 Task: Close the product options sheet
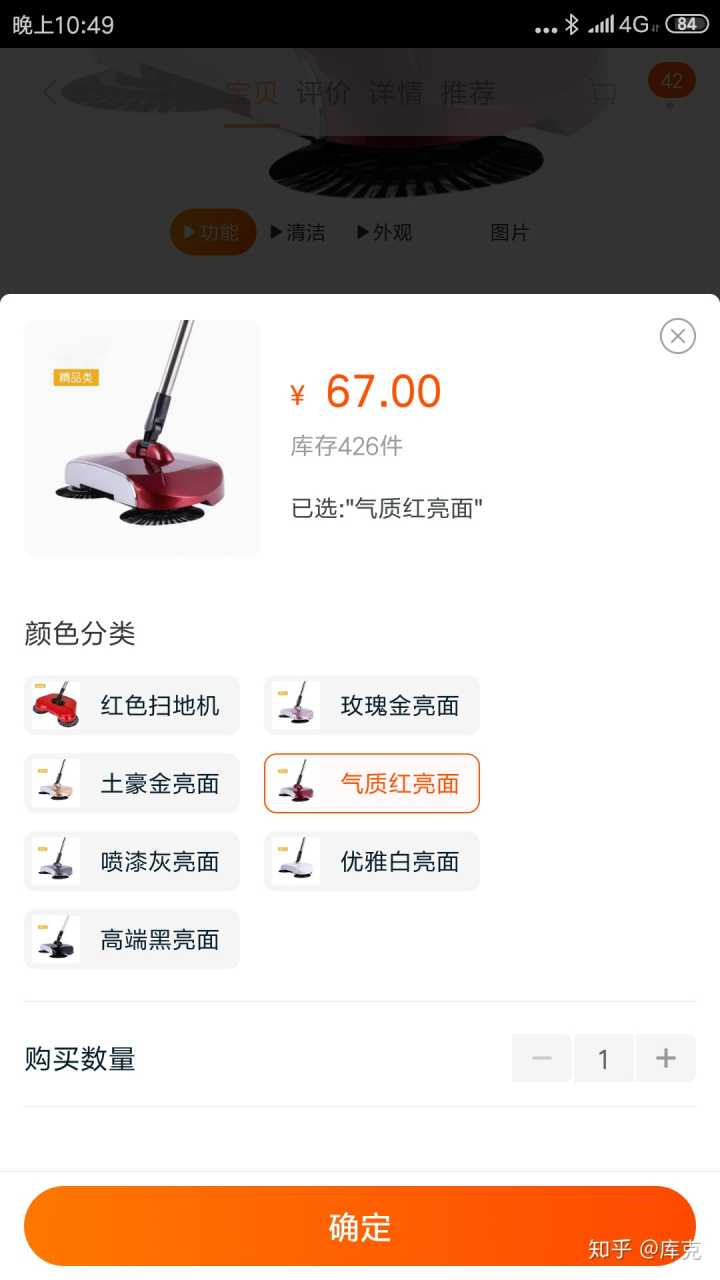[678, 336]
